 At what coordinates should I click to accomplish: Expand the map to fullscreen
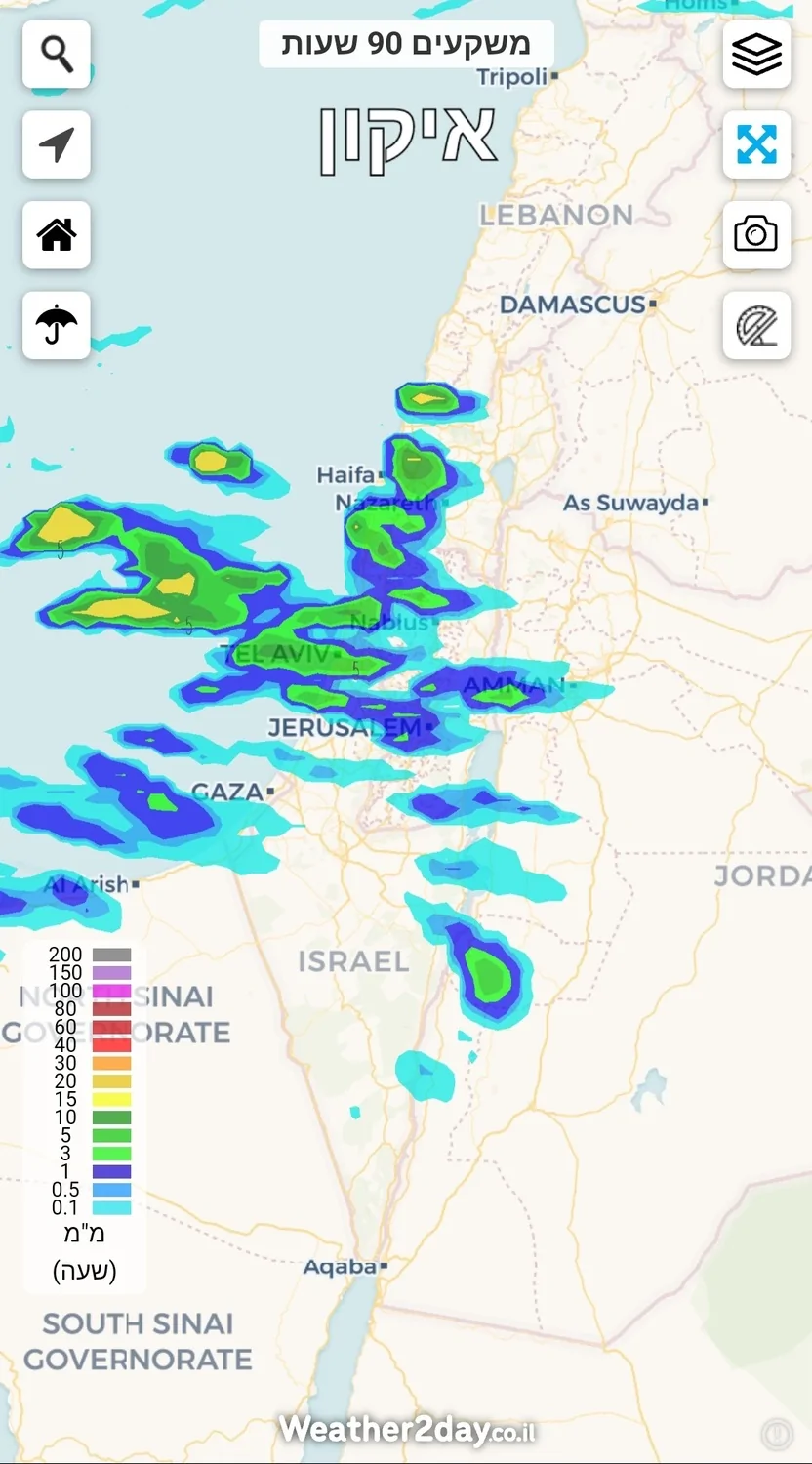(756, 144)
